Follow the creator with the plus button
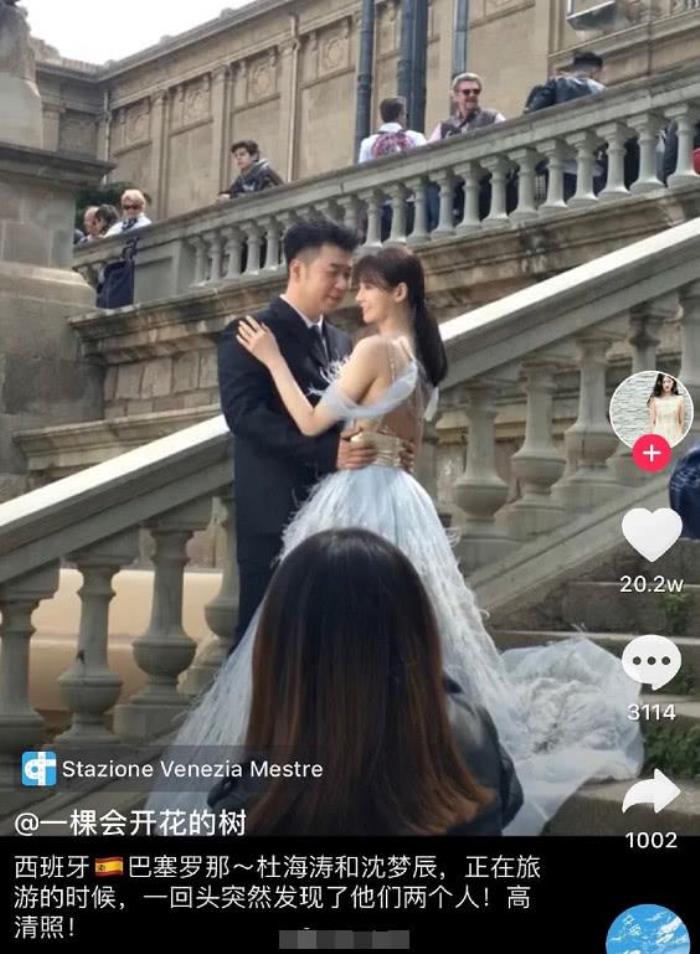Screen dimensions: 700x954 coord(652,453)
